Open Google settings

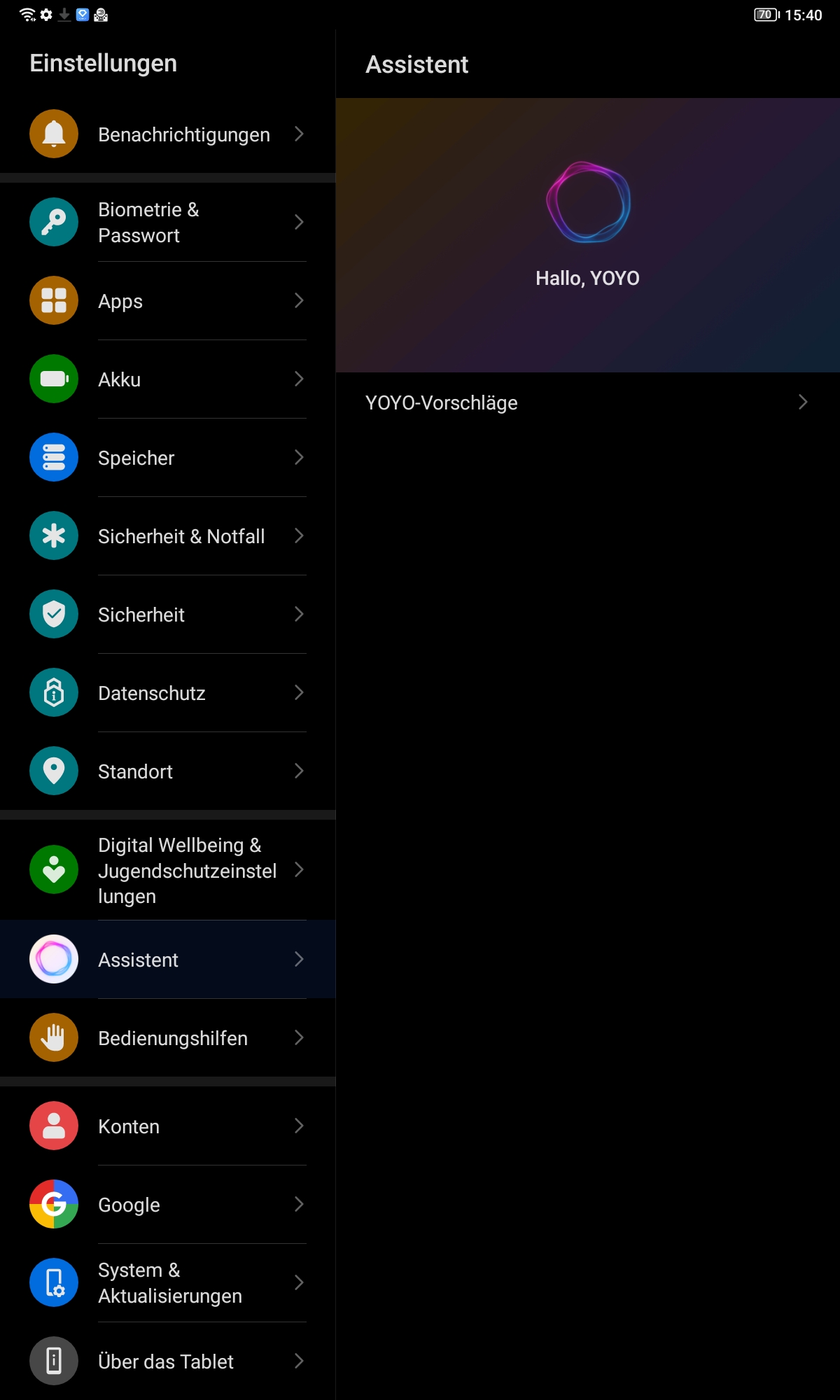[167, 1205]
